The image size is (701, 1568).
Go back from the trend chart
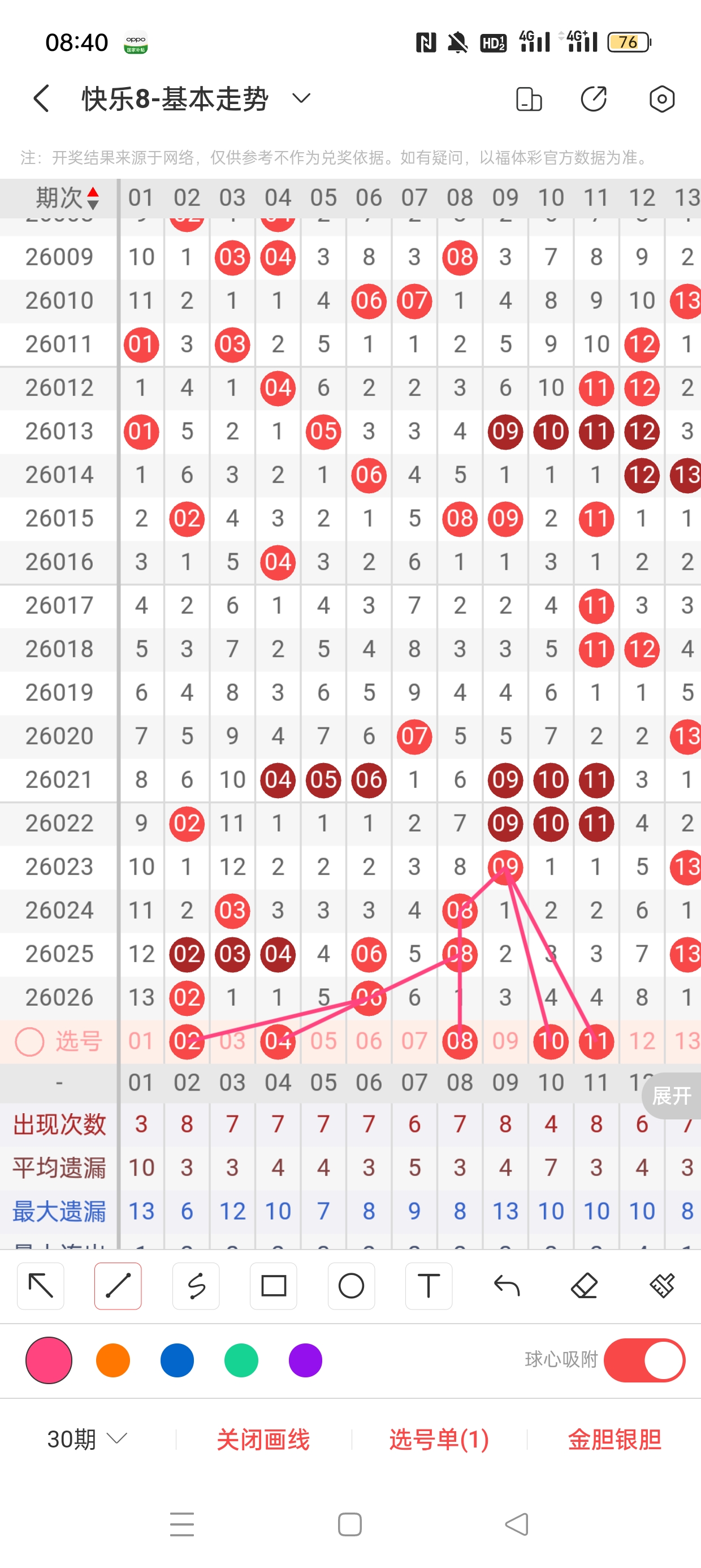pos(41,98)
